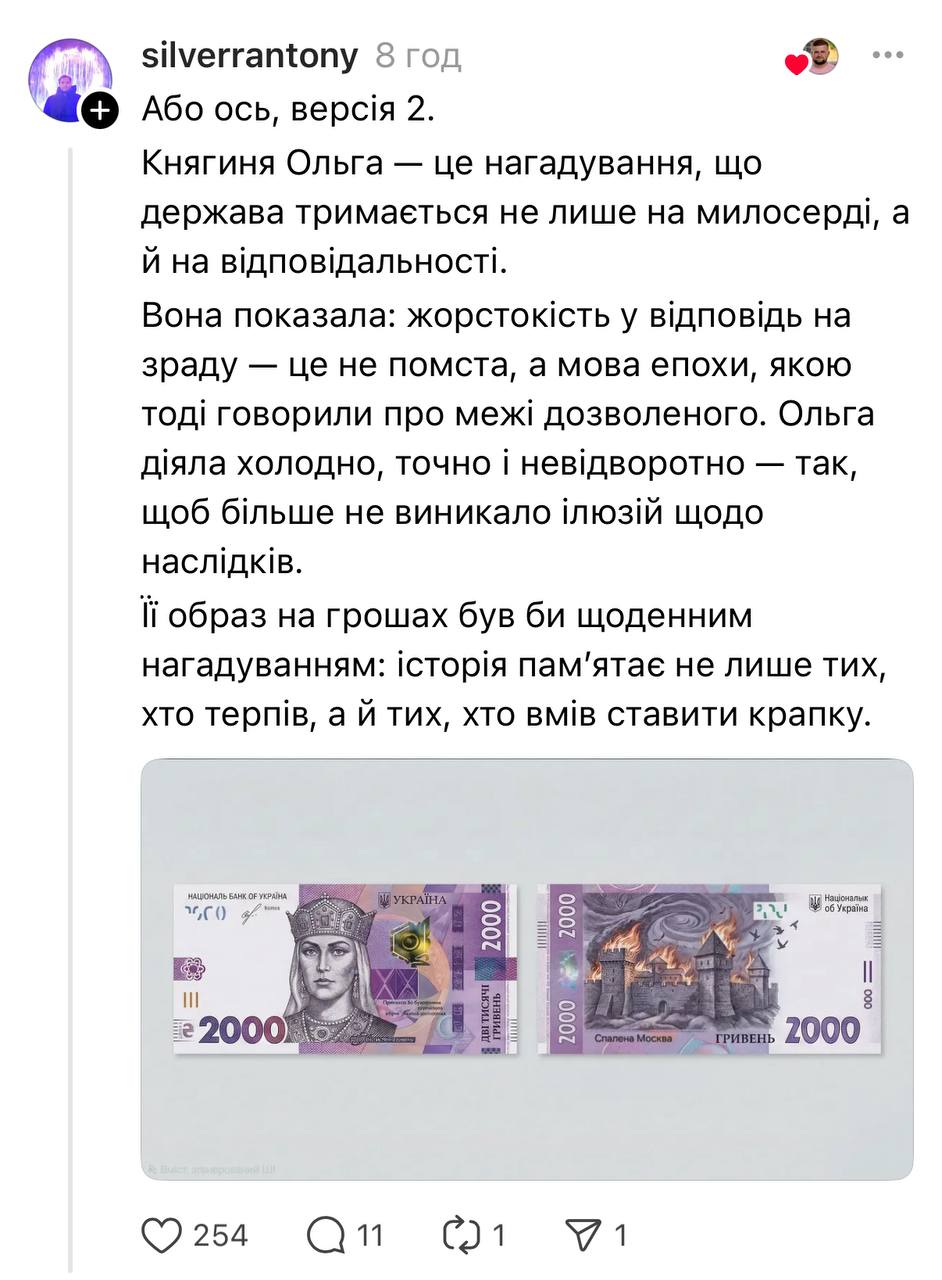942x1280 pixels.
Task: Like silverrantony's post
Action: [x=162, y=1235]
